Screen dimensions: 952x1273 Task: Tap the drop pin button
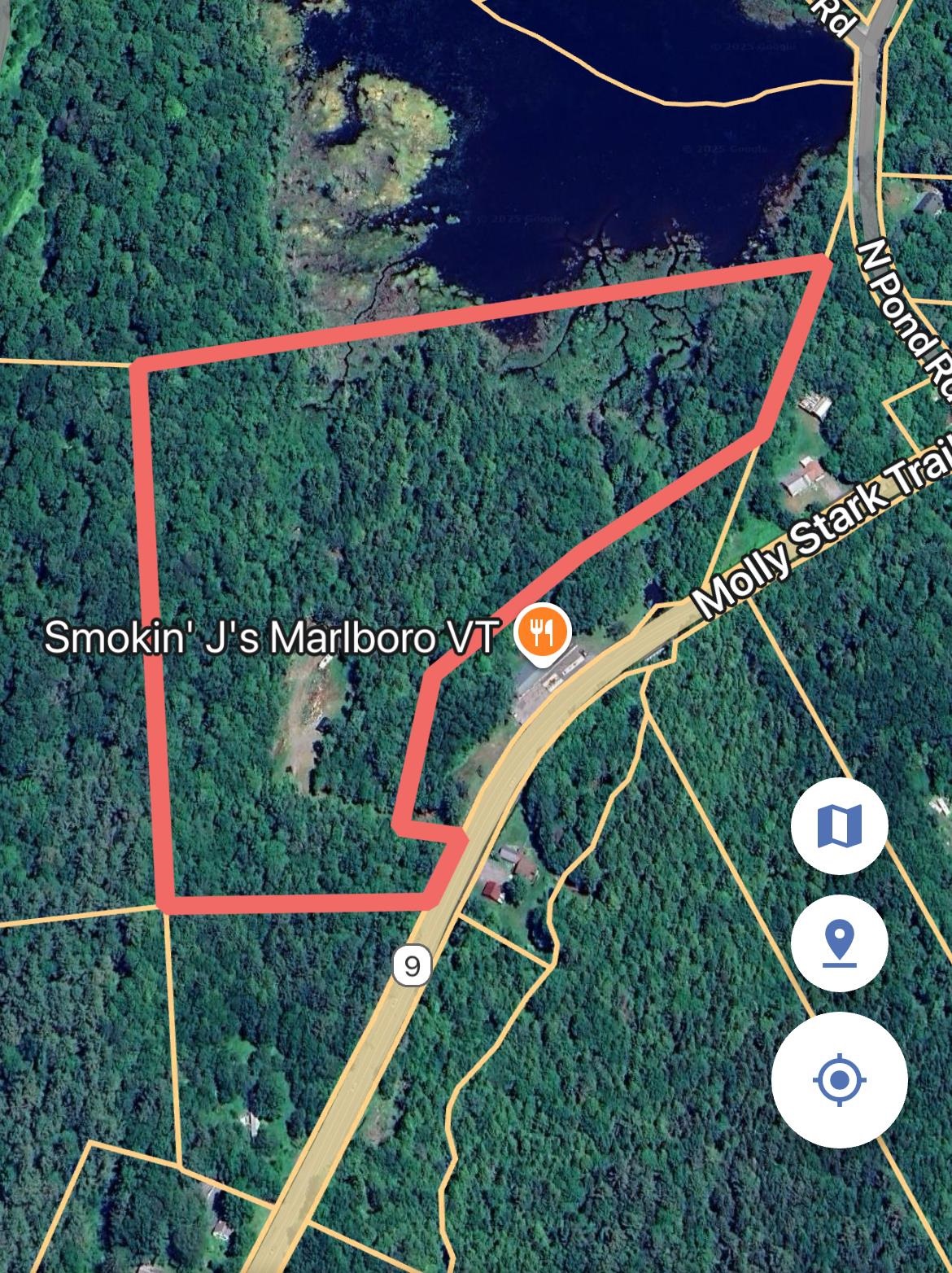click(839, 943)
